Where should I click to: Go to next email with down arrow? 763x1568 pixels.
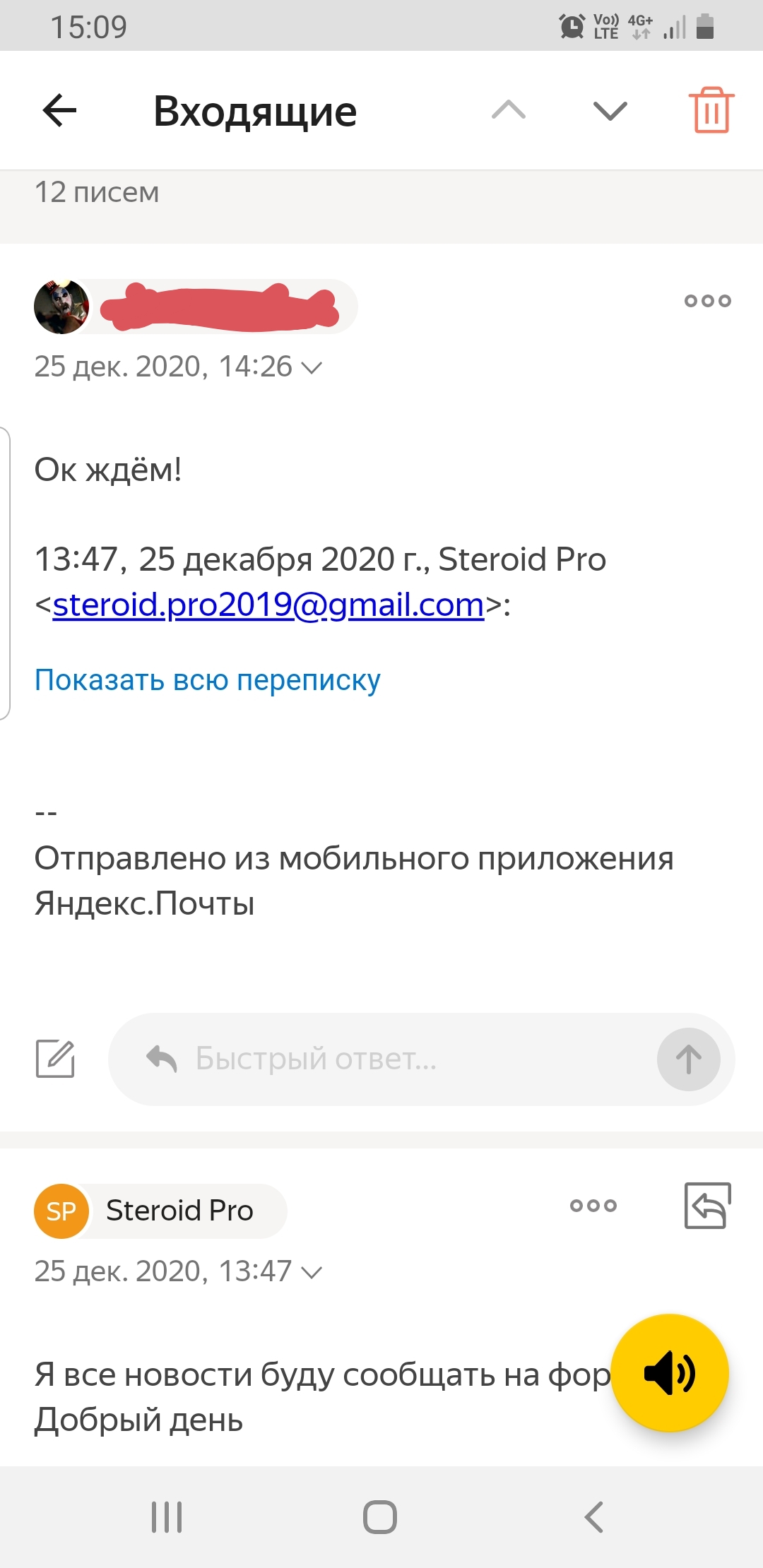610,110
